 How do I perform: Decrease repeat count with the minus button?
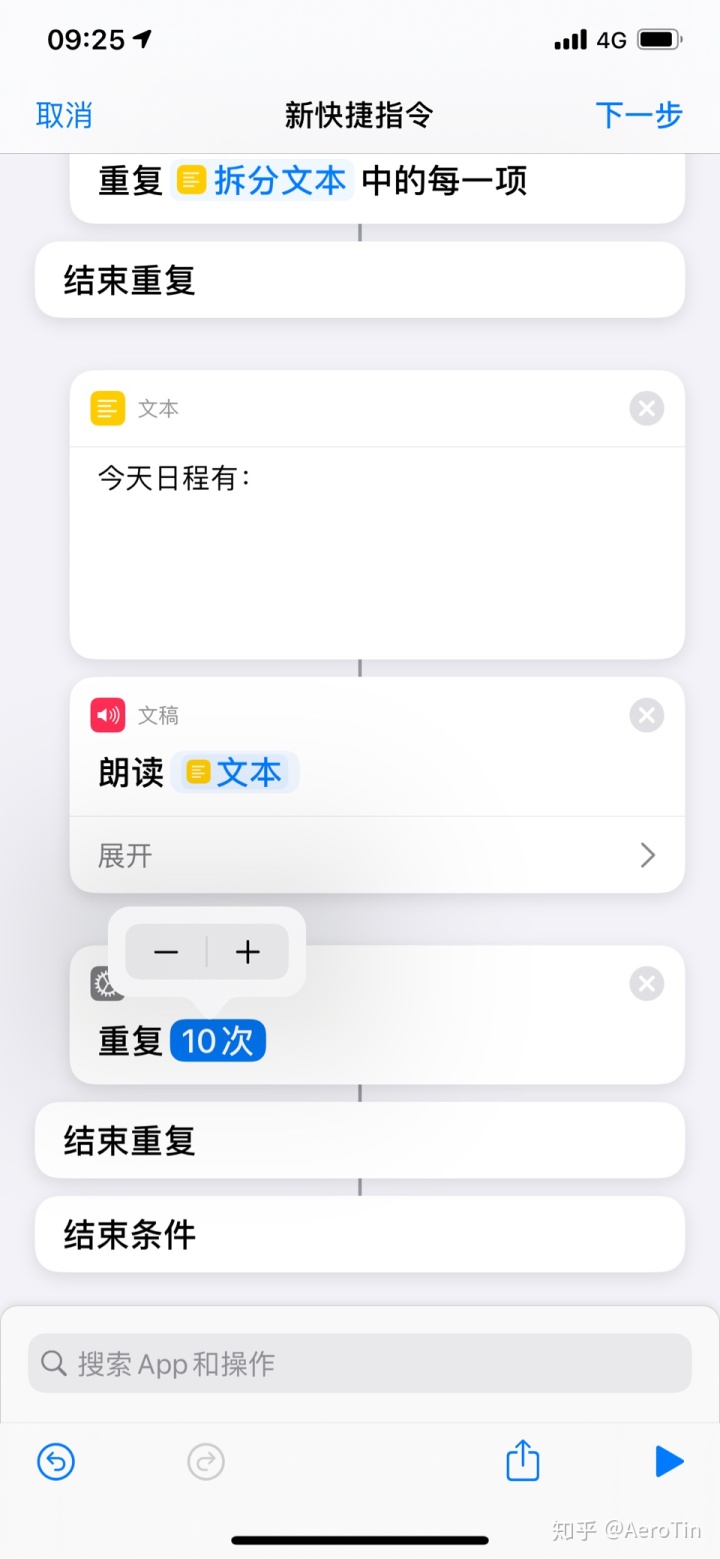tap(166, 952)
